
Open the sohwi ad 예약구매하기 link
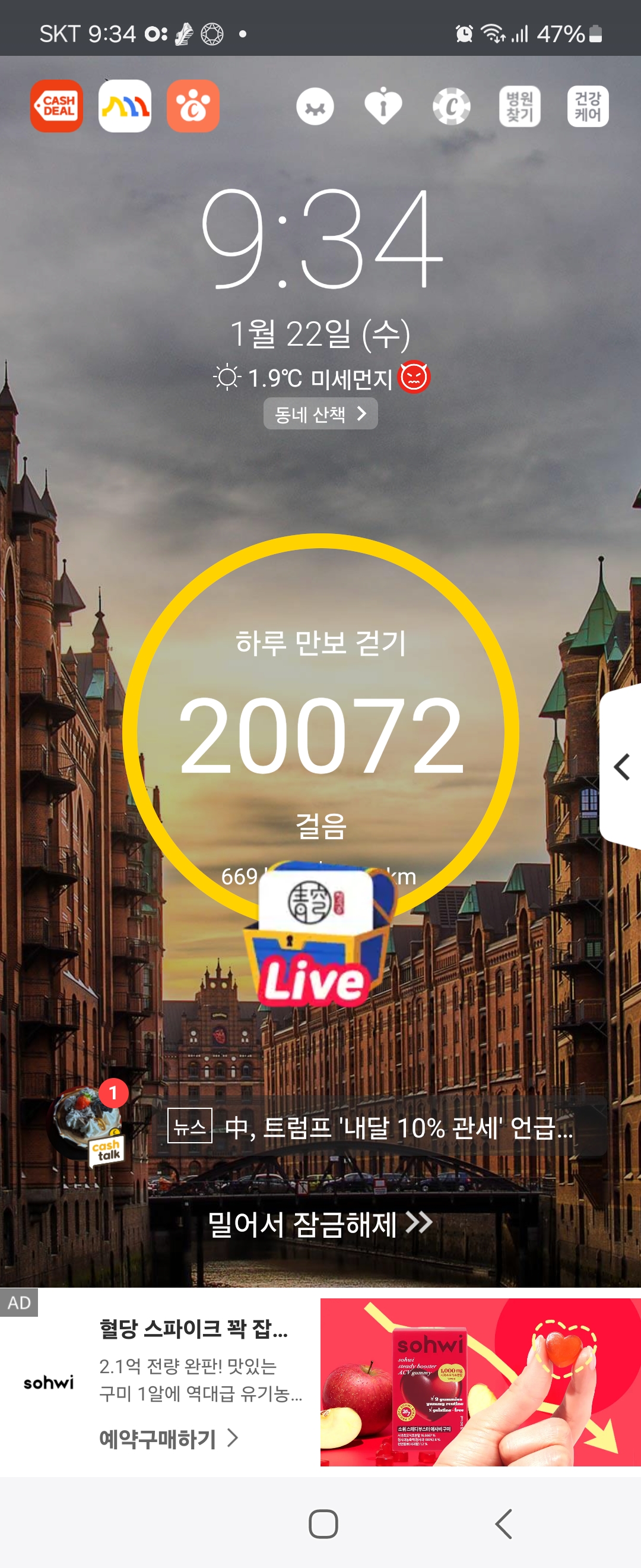(169, 1439)
